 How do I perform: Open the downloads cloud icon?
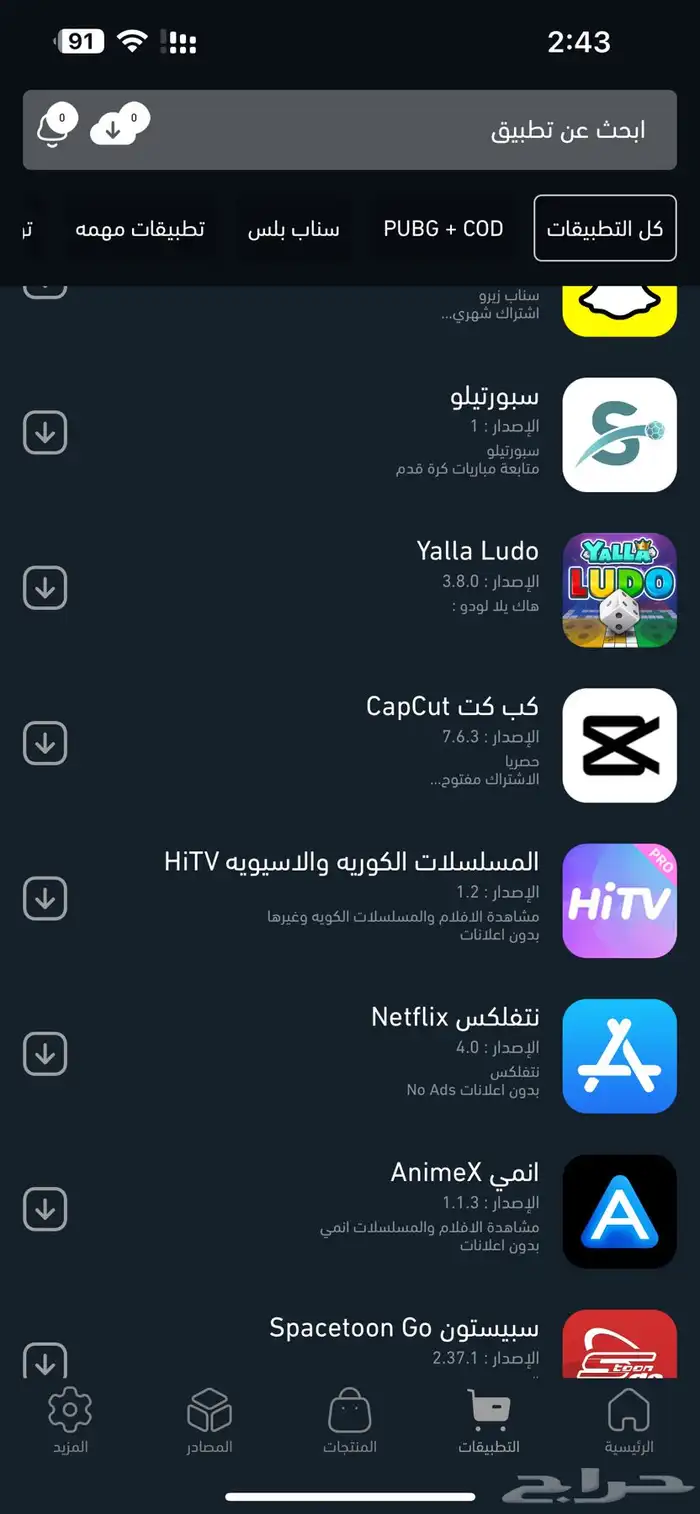(x=117, y=127)
